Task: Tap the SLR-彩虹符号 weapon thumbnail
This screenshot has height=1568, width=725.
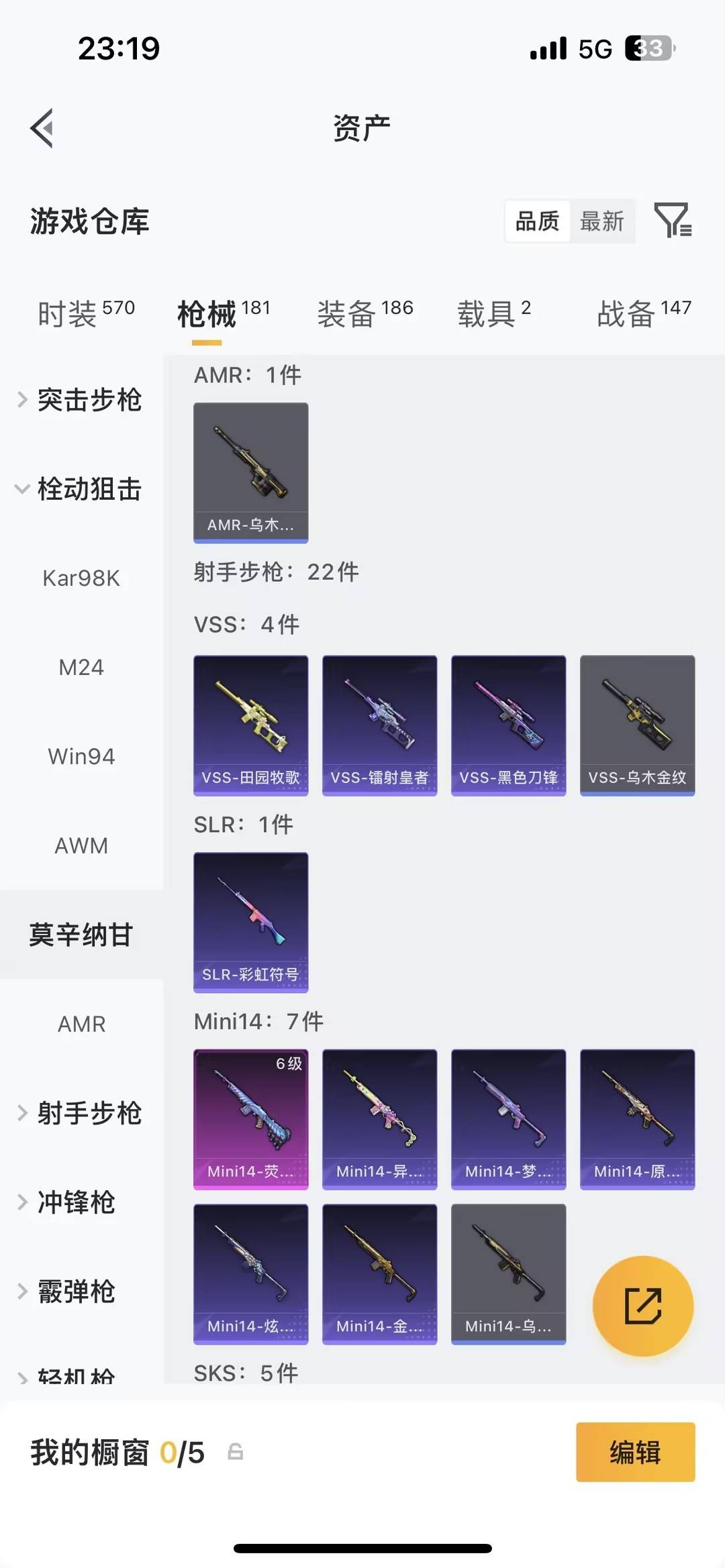Action: [x=250, y=922]
